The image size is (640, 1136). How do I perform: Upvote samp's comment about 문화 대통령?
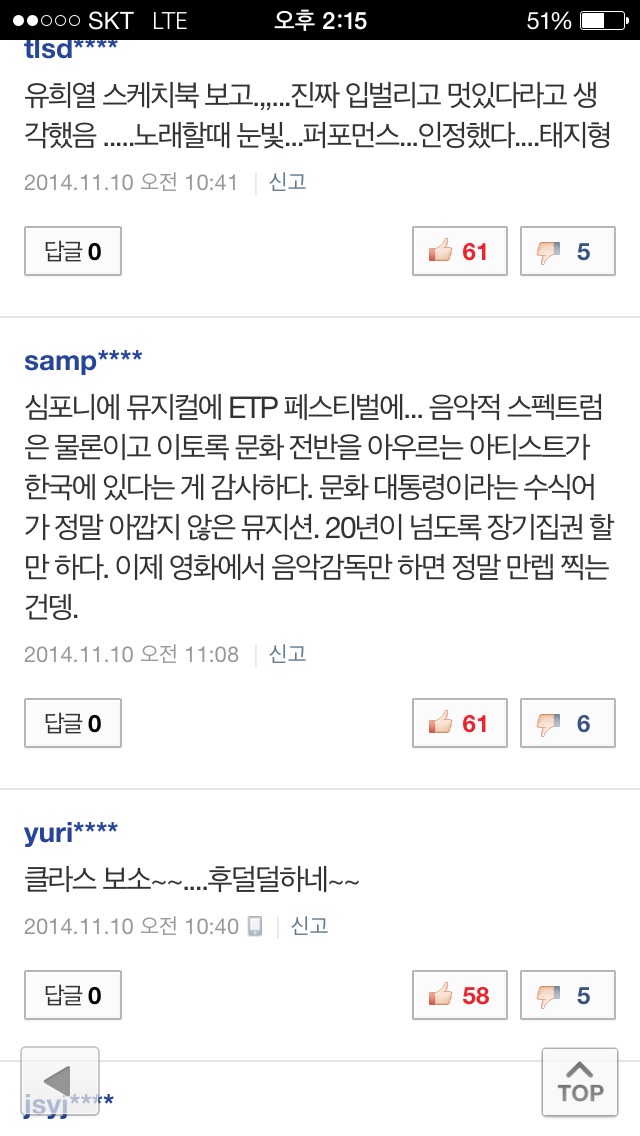tap(460, 723)
